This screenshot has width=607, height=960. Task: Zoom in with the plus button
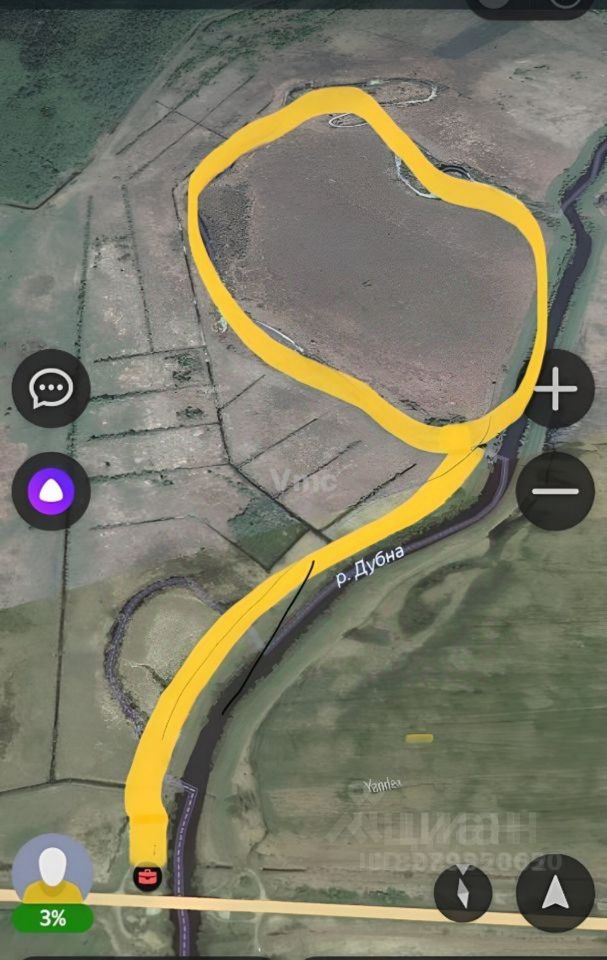tap(556, 389)
